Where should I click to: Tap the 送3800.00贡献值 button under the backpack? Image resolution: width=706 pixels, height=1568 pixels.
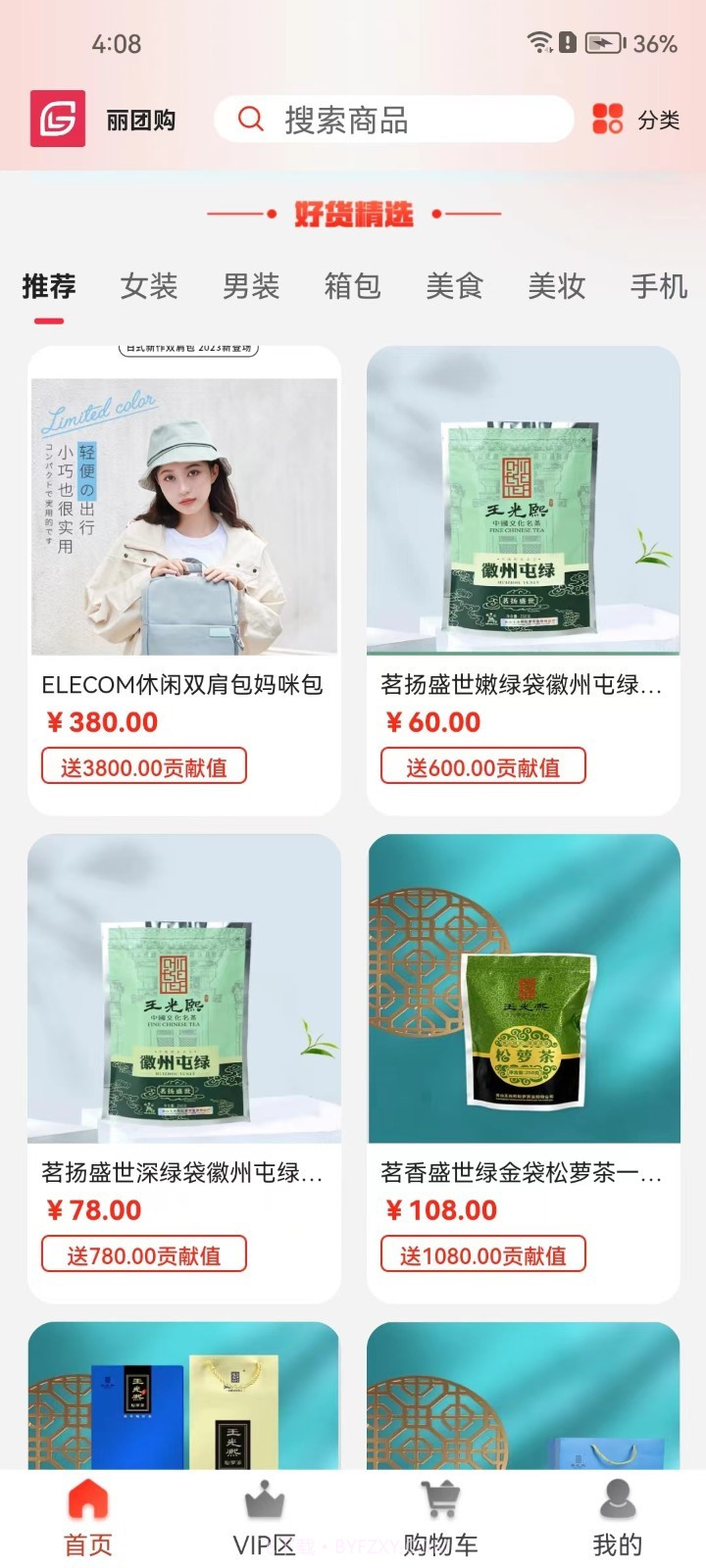tap(143, 767)
